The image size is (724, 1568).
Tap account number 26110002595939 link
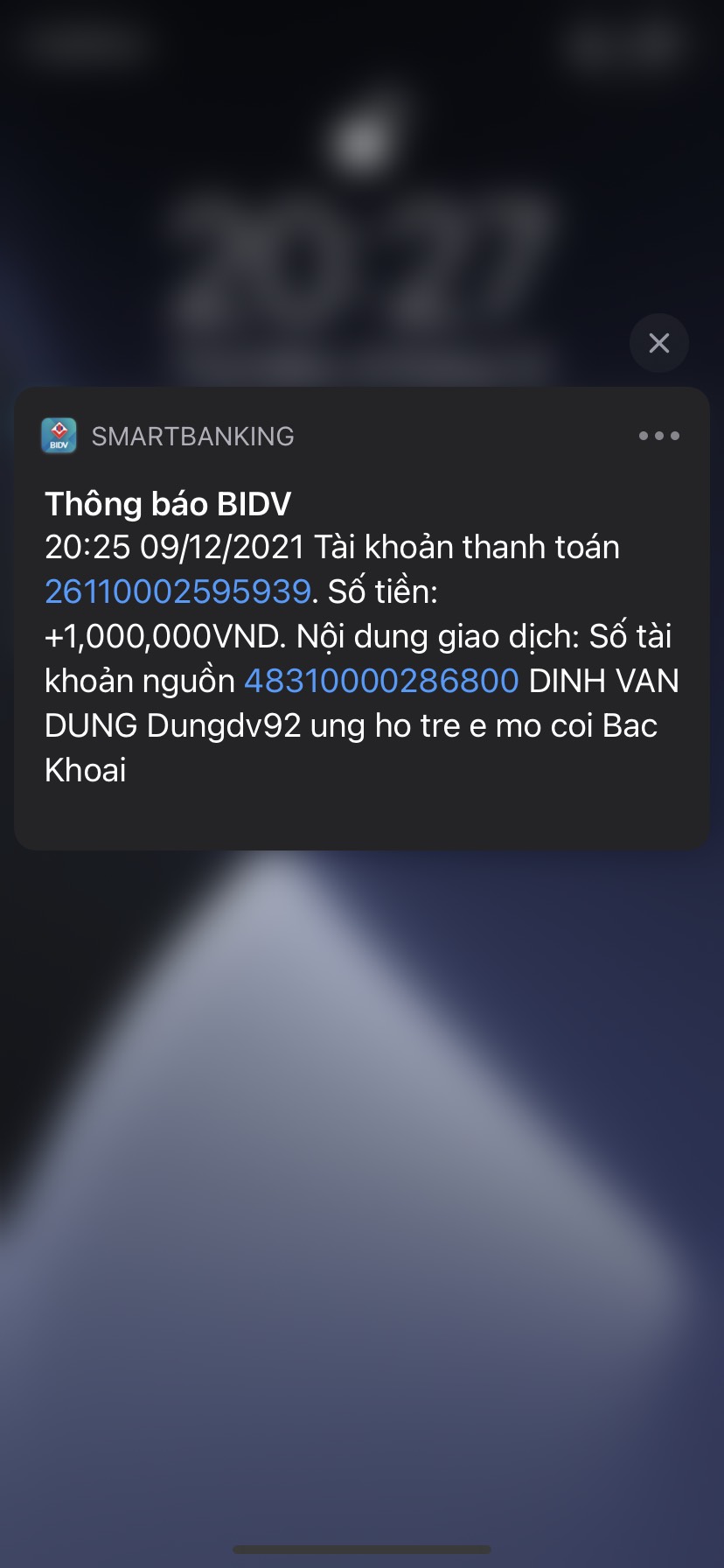click(x=178, y=592)
